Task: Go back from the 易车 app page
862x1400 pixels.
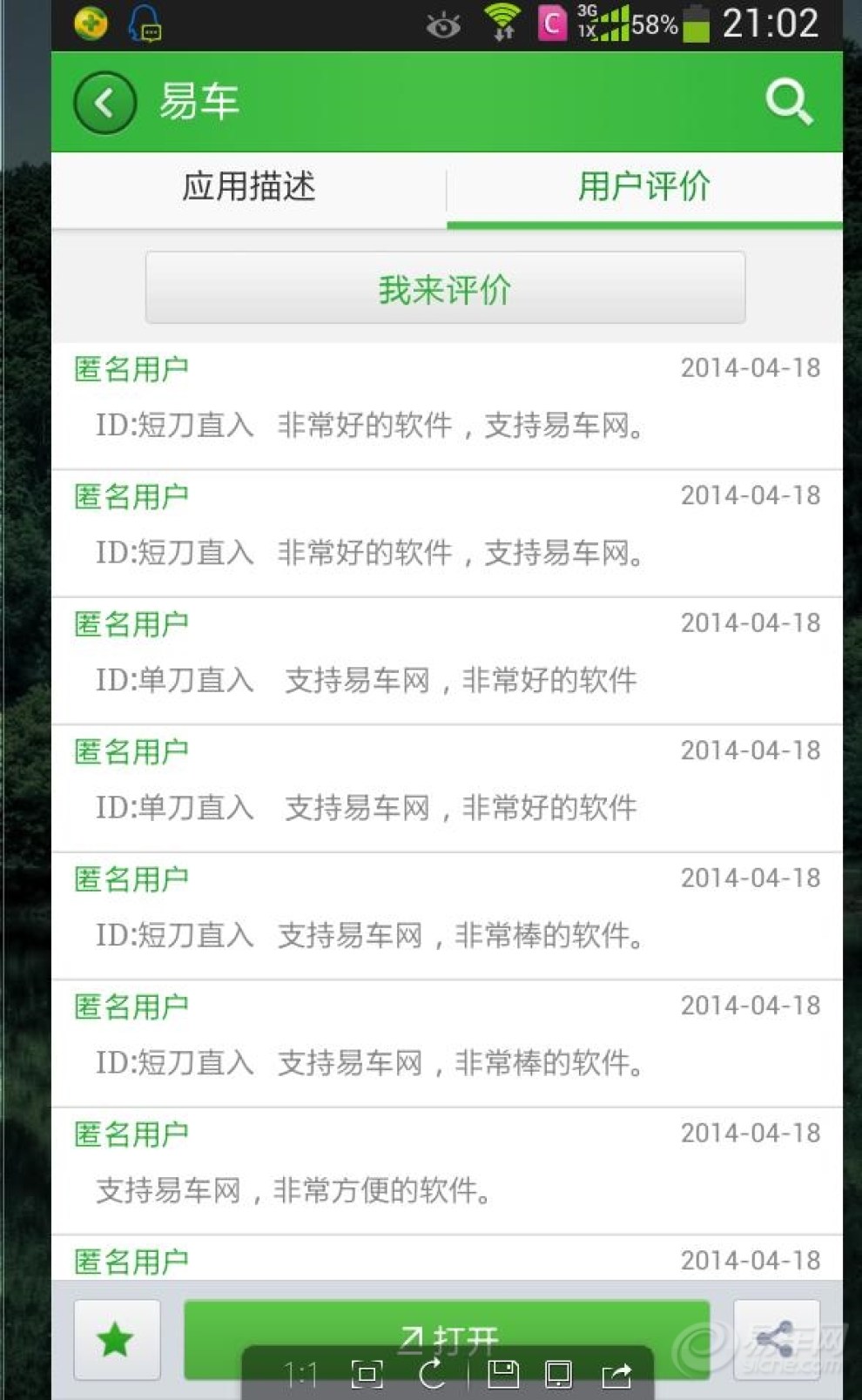Action: (x=105, y=103)
